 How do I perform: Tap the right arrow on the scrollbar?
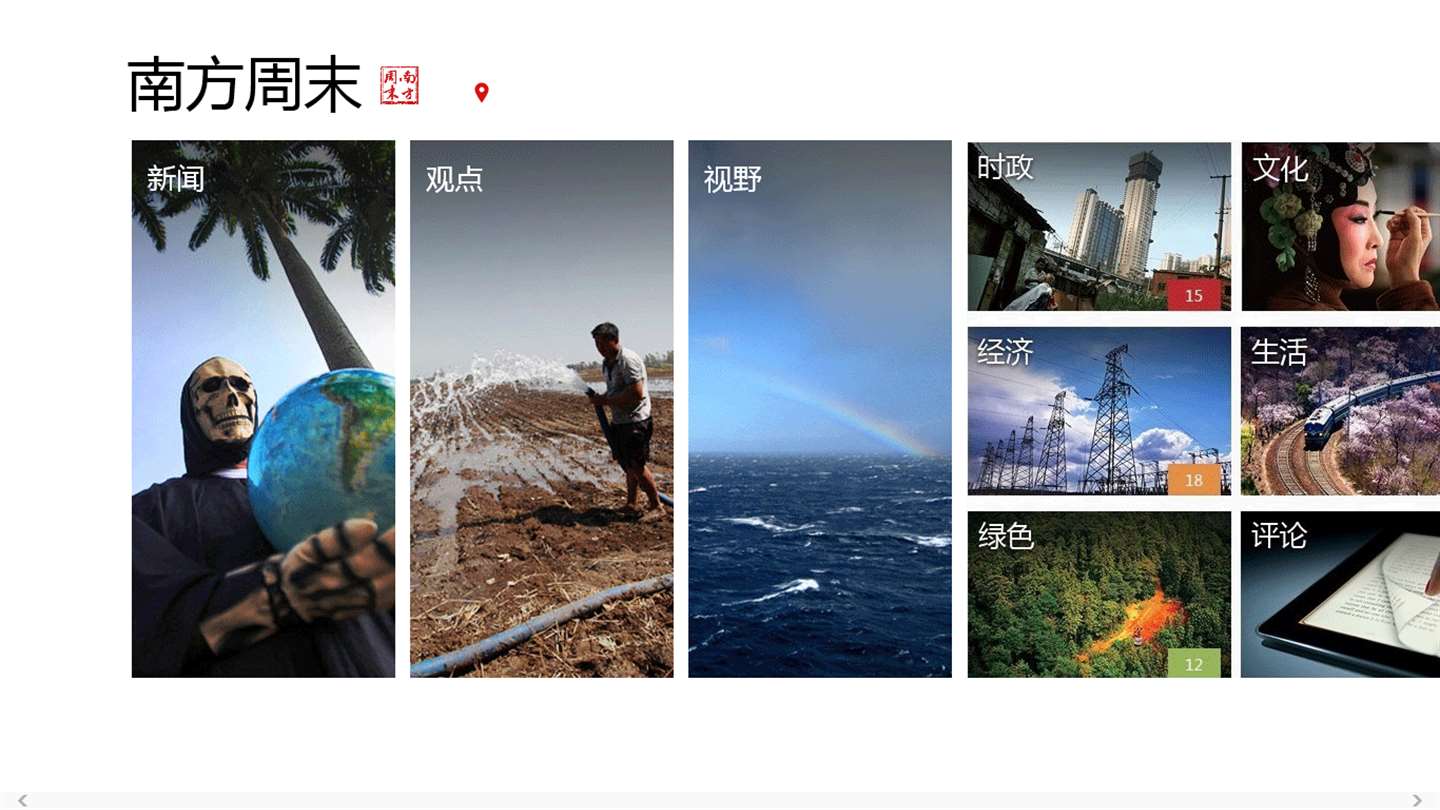point(1417,801)
